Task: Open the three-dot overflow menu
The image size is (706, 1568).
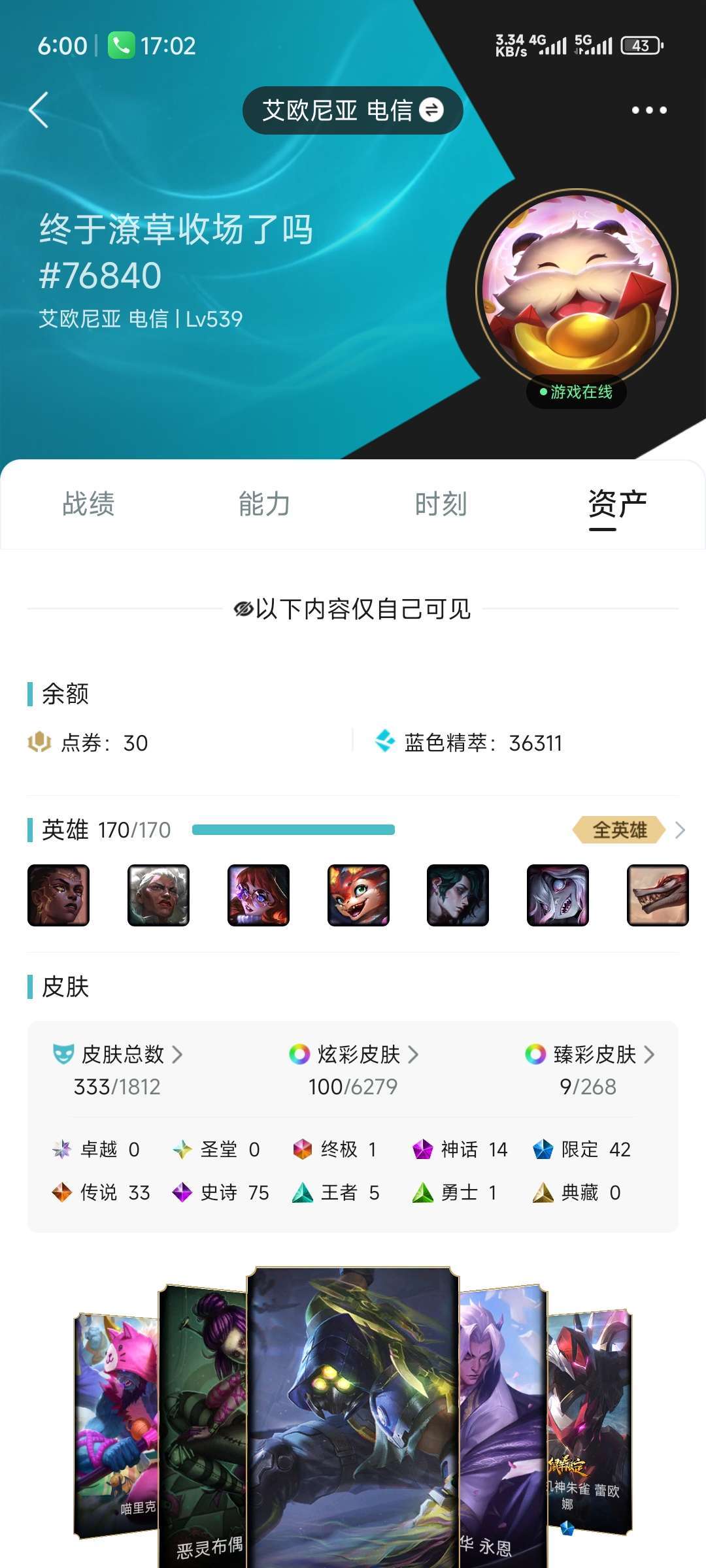Action: point(649,110)
